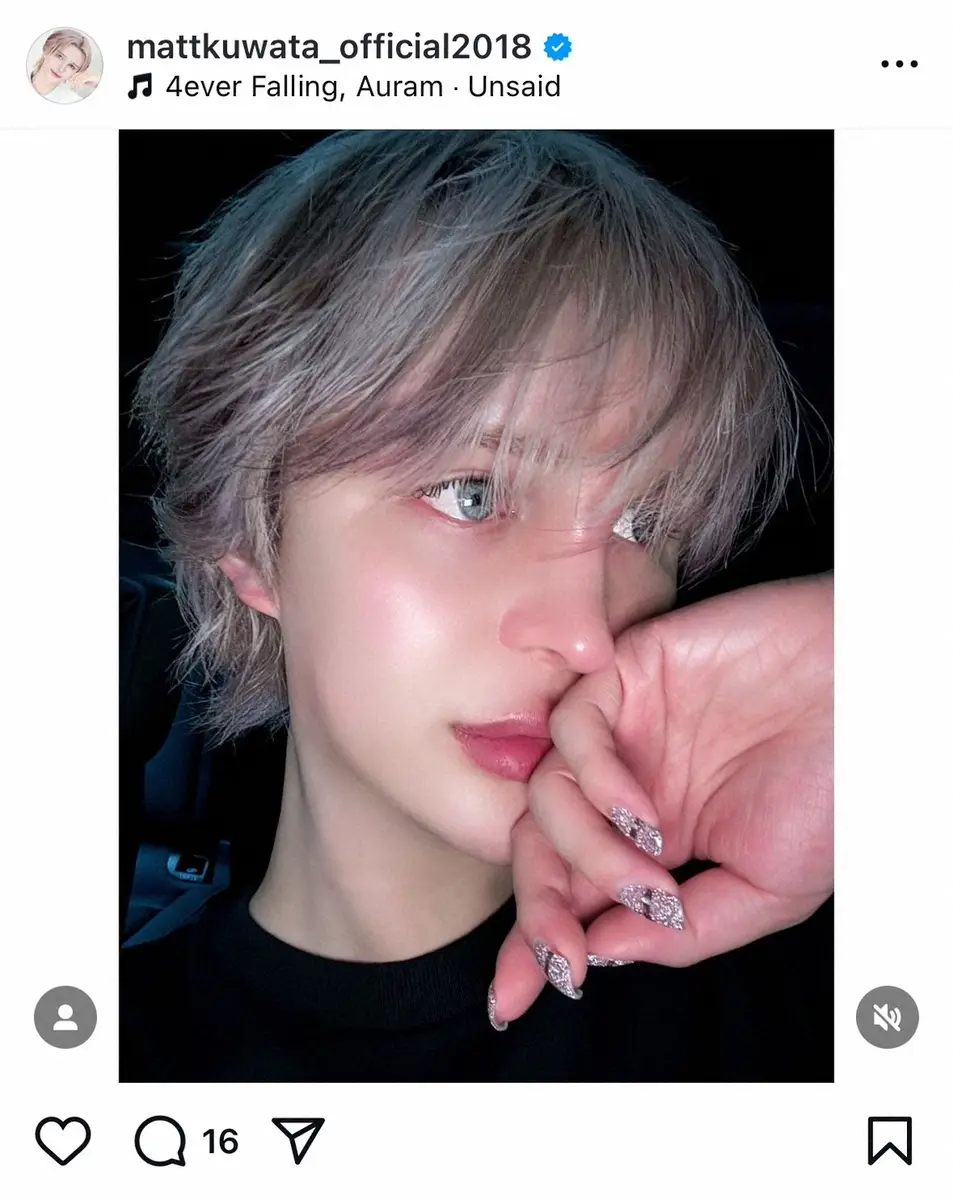Open the post's three-dot options menu
Screen dimensions: 953x1200
coord(898,64)
